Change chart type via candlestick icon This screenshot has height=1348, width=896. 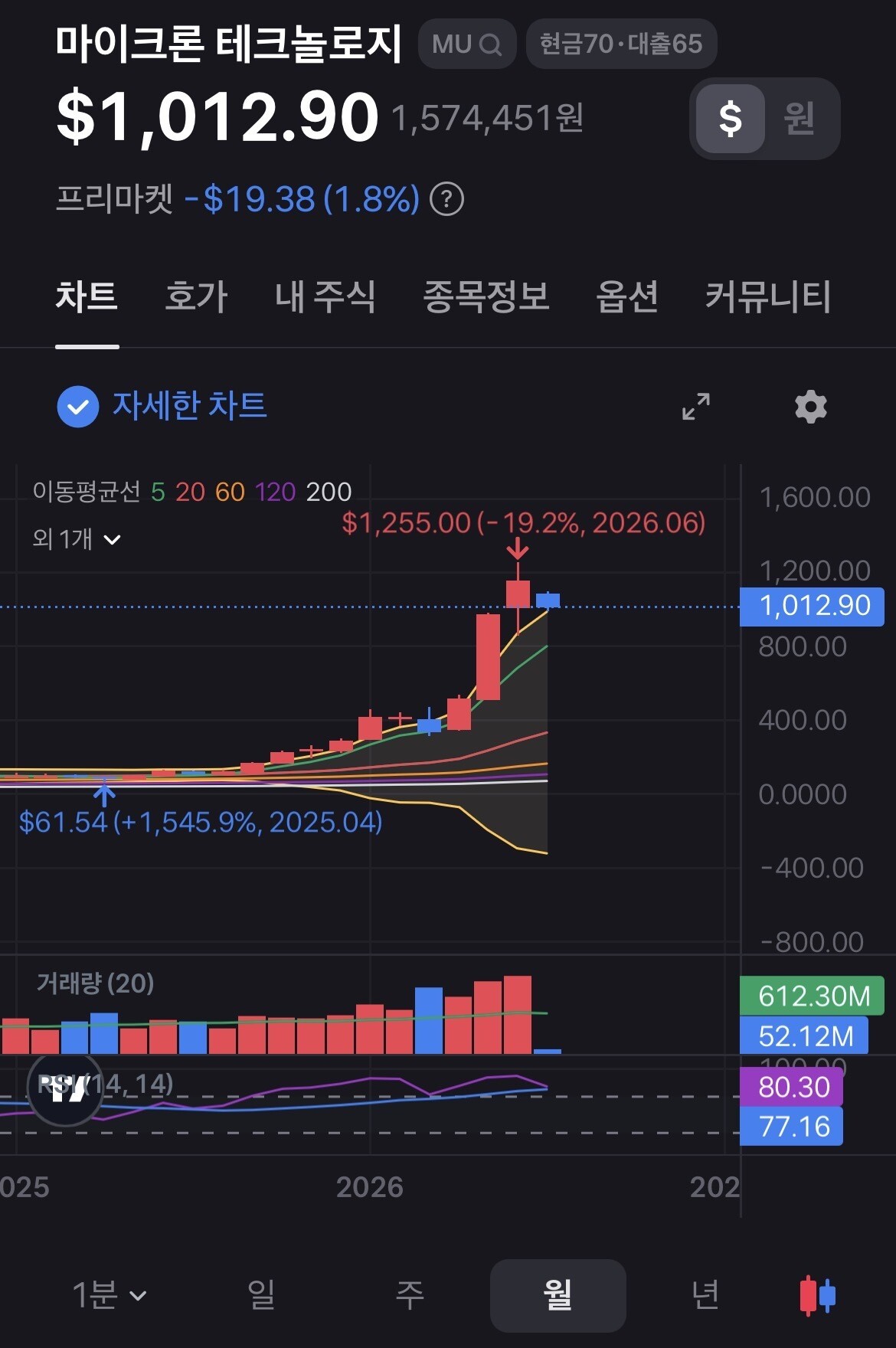point(817,1295)
